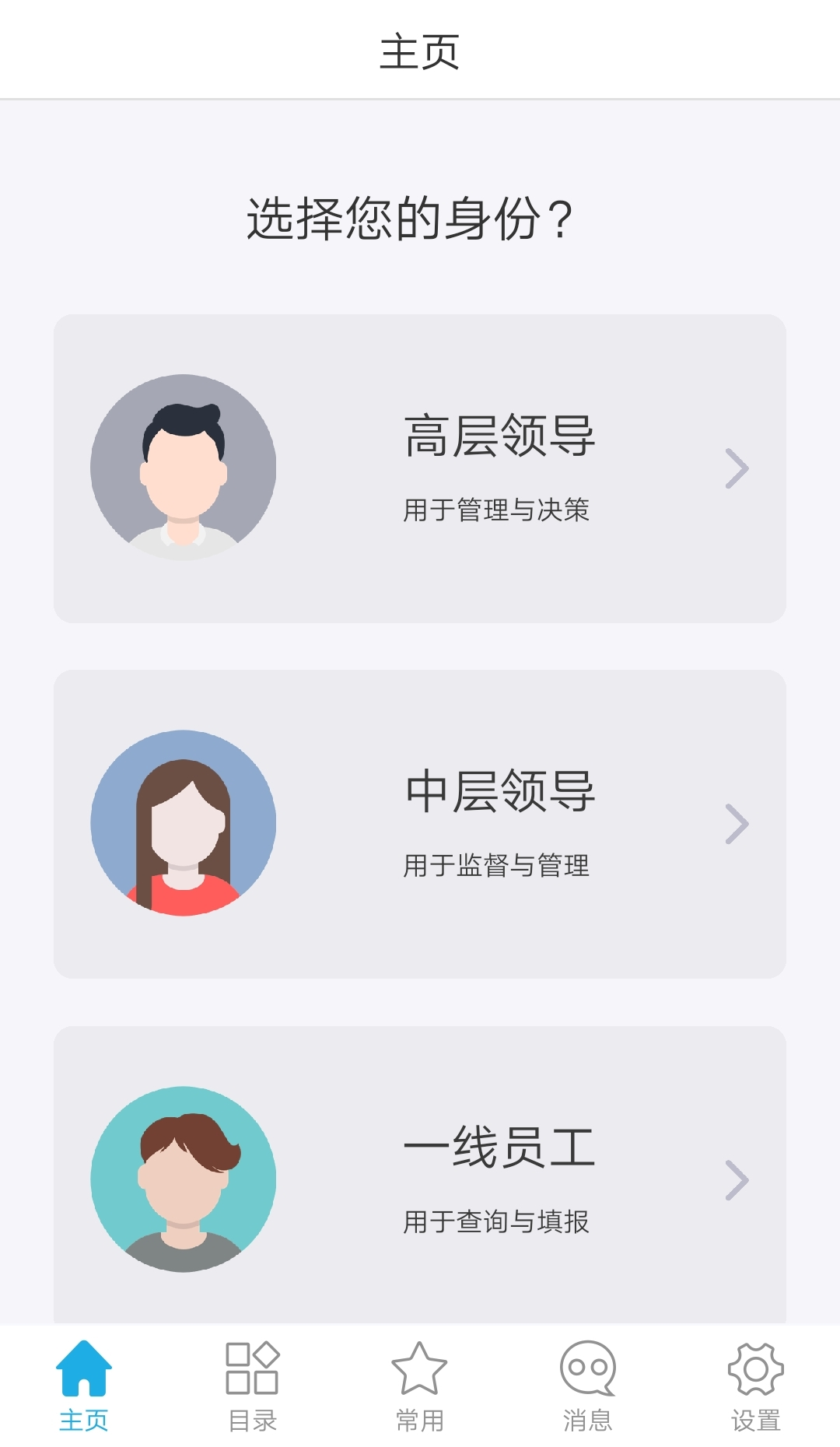Open the 设置 settings tab

755,1386
